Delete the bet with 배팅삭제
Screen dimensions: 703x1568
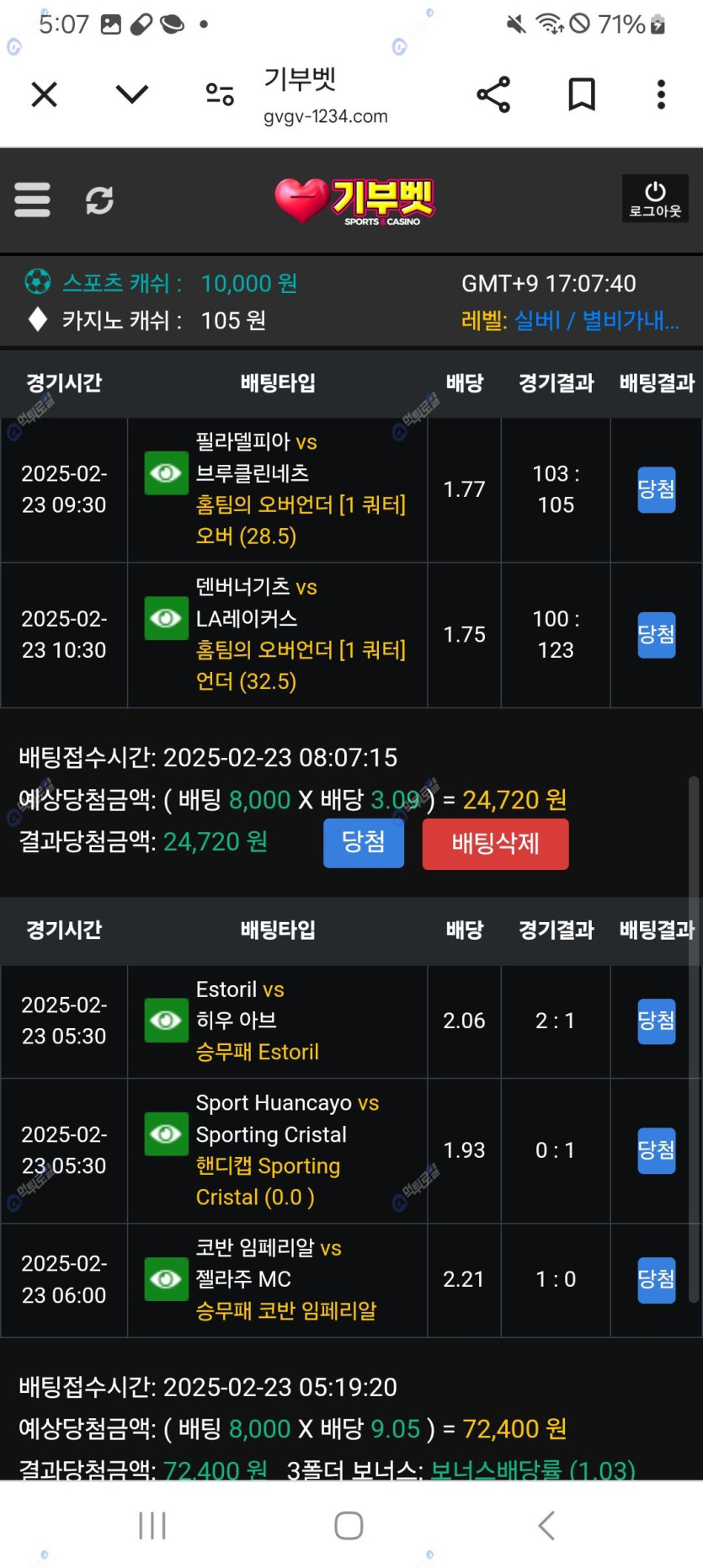click(x=495, y=843)
